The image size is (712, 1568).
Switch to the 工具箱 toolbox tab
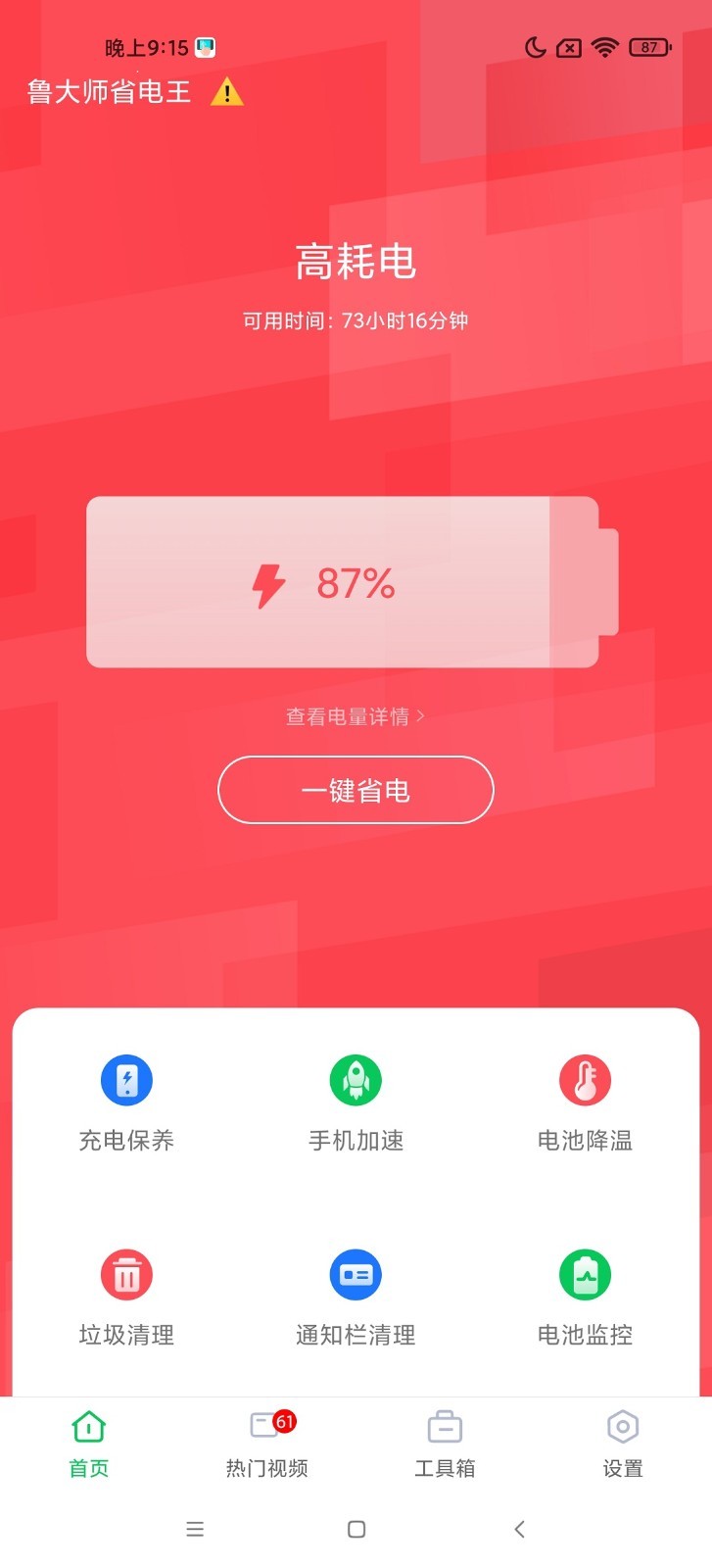(x=445, y=1444)
